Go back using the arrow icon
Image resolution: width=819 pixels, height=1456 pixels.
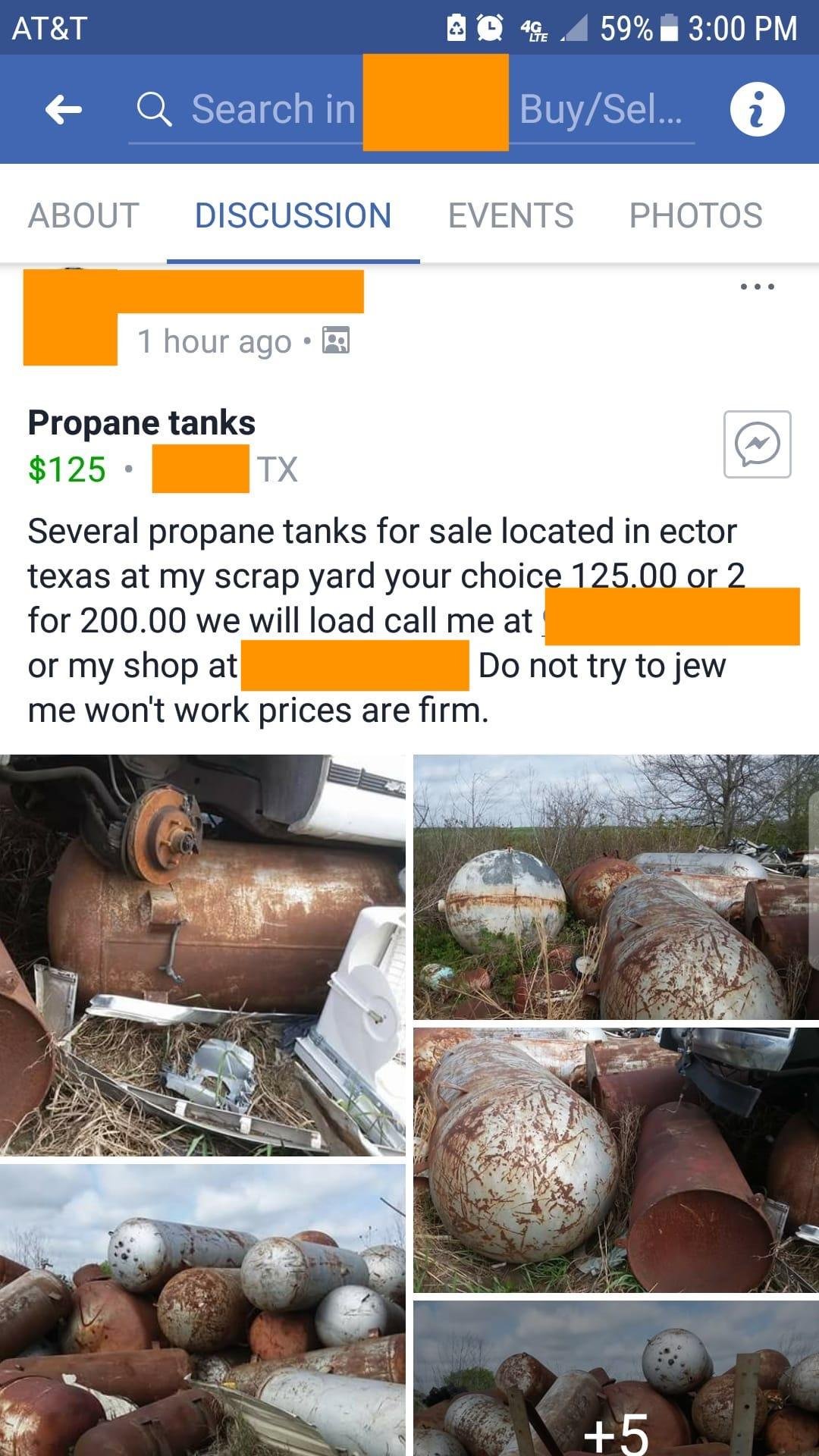point(64,111)
